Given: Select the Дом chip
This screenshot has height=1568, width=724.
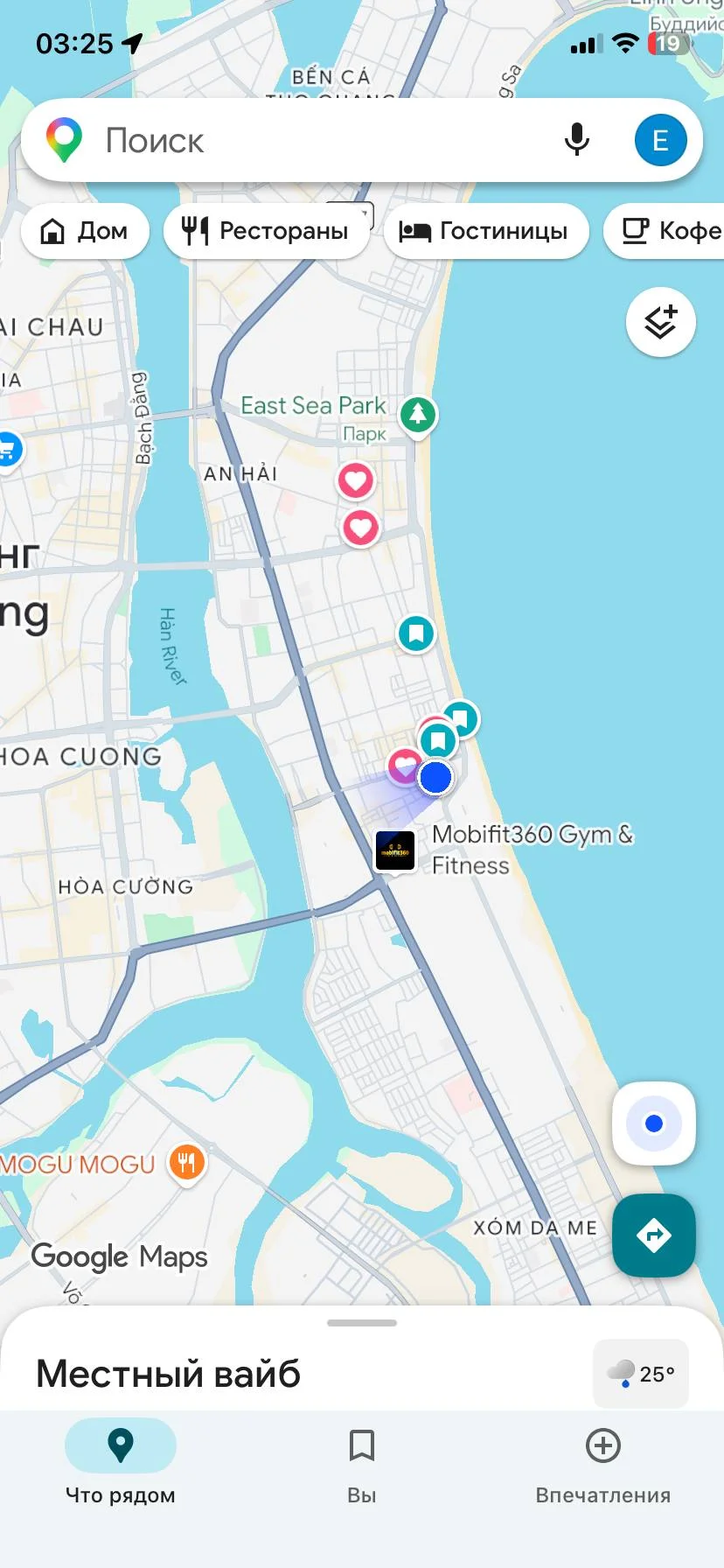Looking at the screenshot, I should [85, 231].
